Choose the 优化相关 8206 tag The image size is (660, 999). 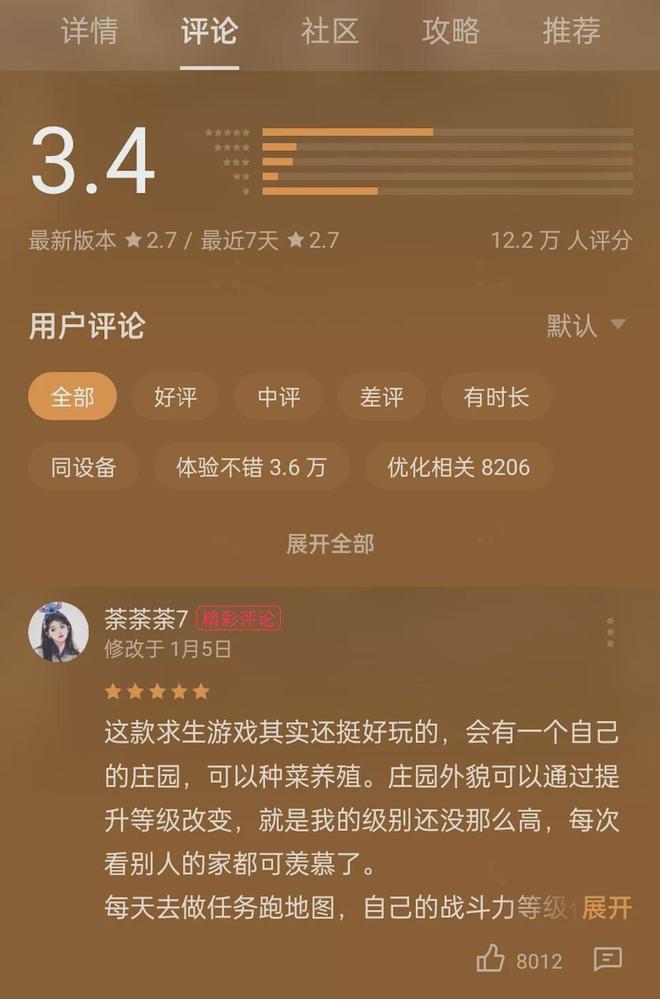[458, 466]
